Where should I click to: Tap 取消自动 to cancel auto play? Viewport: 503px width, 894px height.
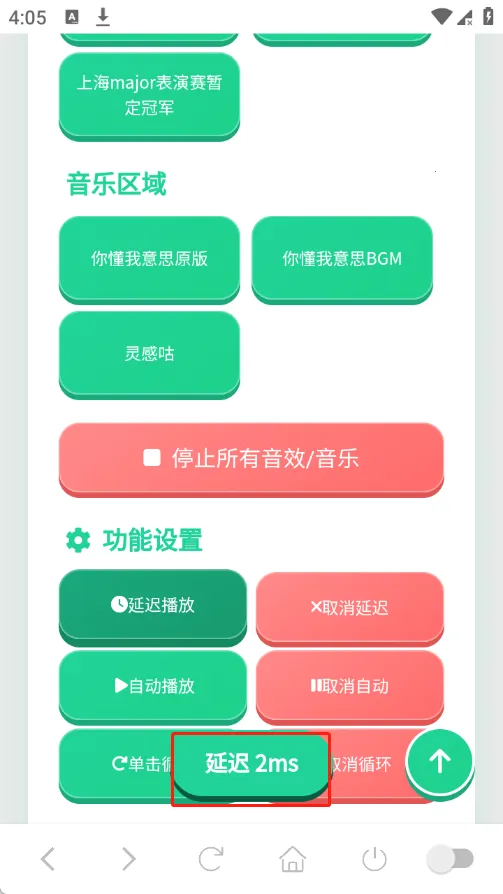tap(350, 686)
